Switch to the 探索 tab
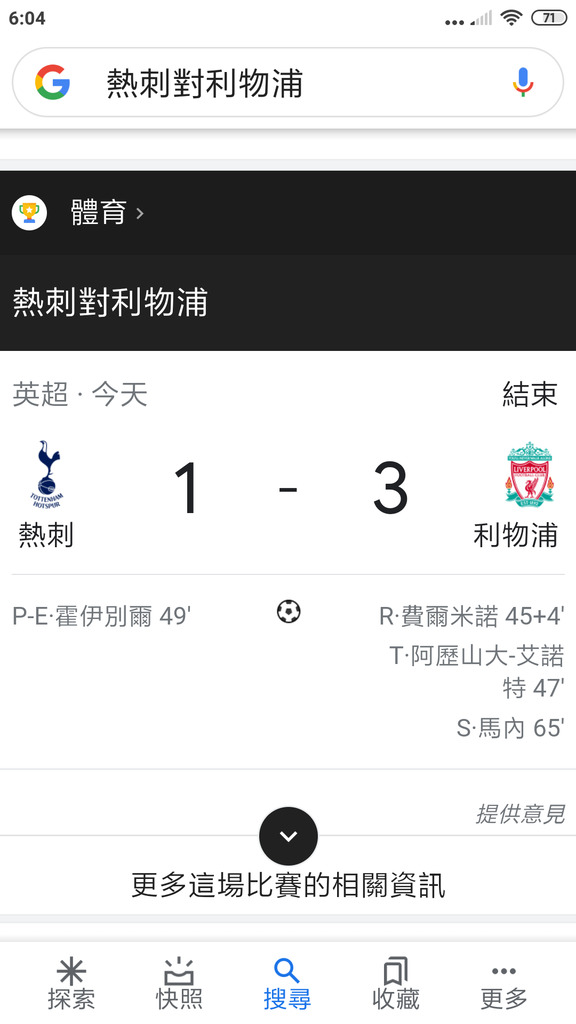Viewport: 576px width, 1024px height. [71, 984]
